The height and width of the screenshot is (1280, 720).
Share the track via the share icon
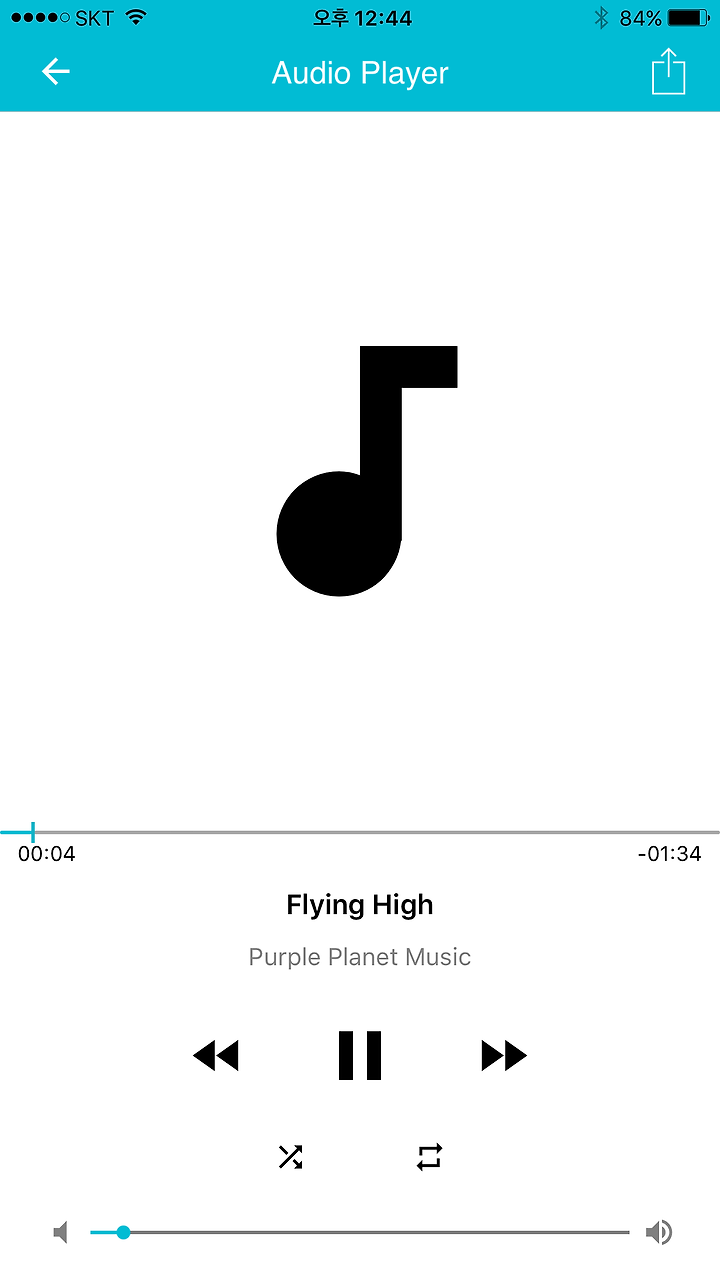click(x=668, y=71)
